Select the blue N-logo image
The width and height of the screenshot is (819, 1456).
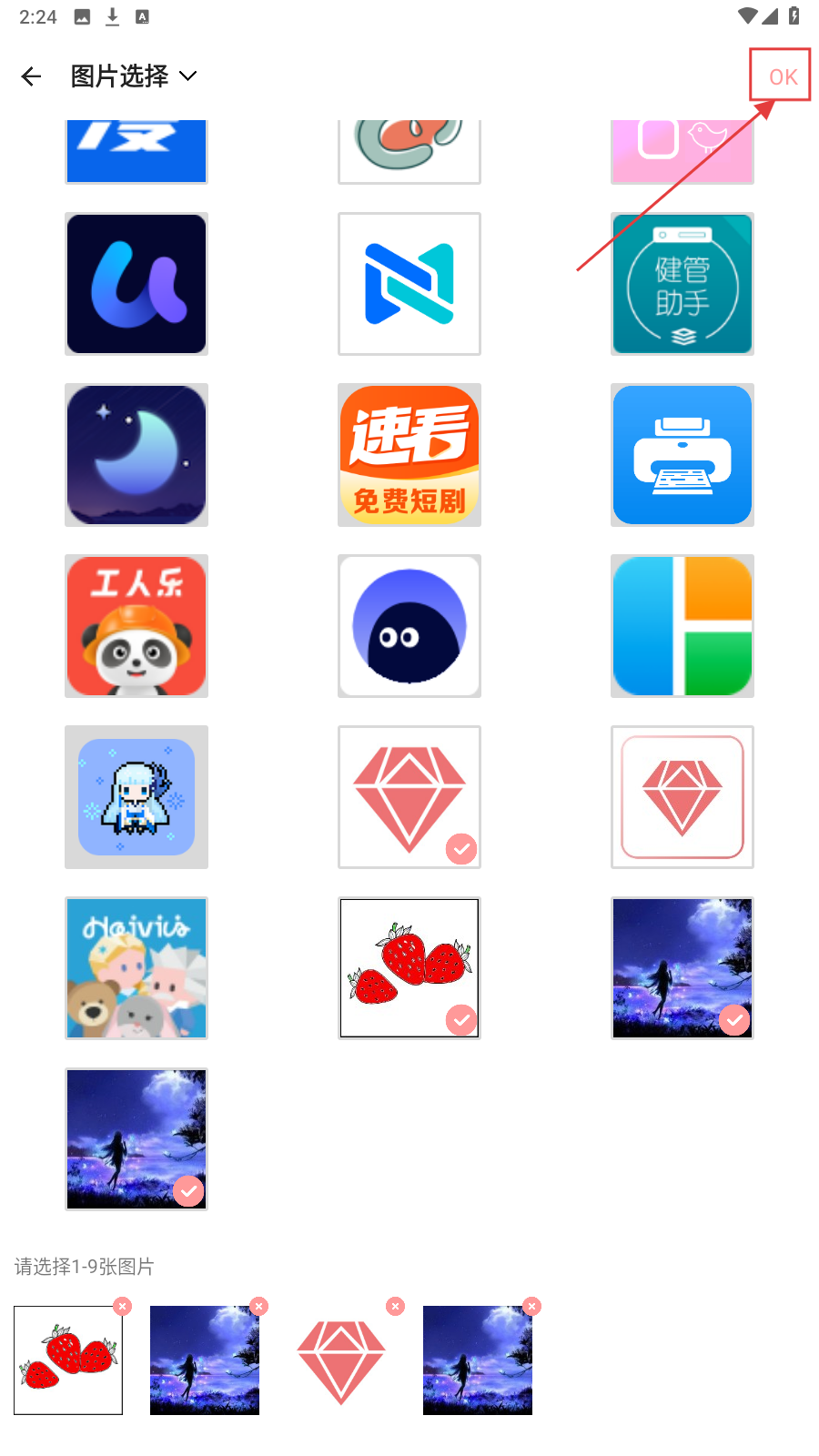tap(409, 284)
